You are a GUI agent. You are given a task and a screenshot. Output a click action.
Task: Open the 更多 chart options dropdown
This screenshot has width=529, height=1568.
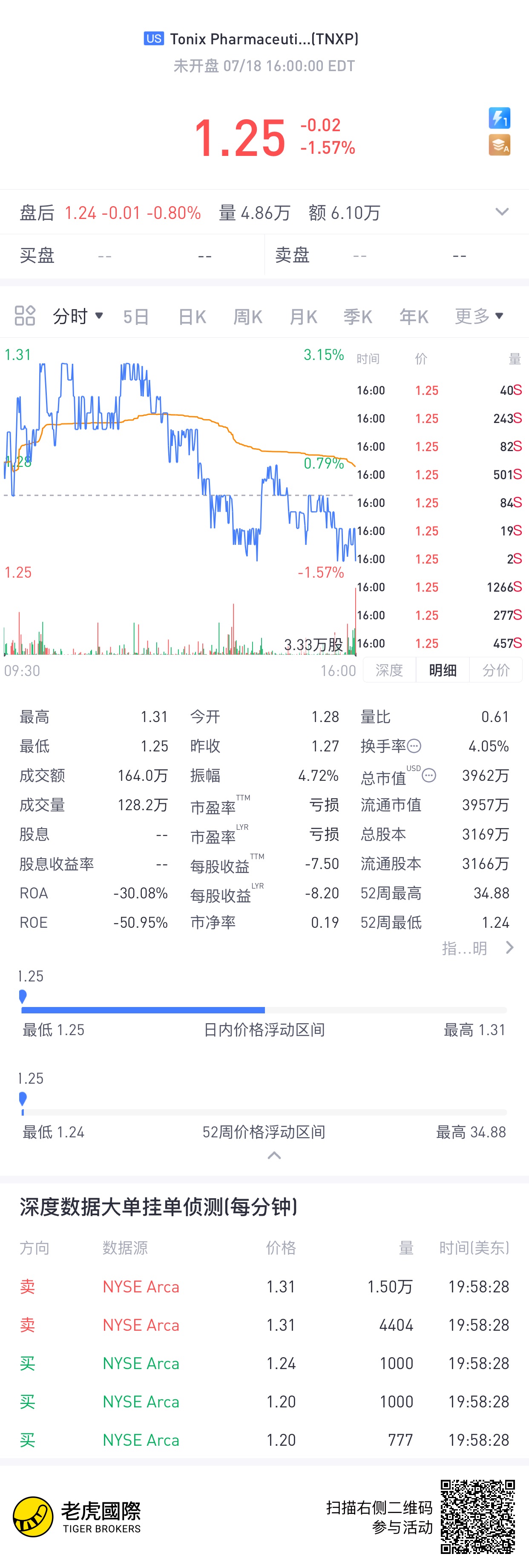pos(479,316)
